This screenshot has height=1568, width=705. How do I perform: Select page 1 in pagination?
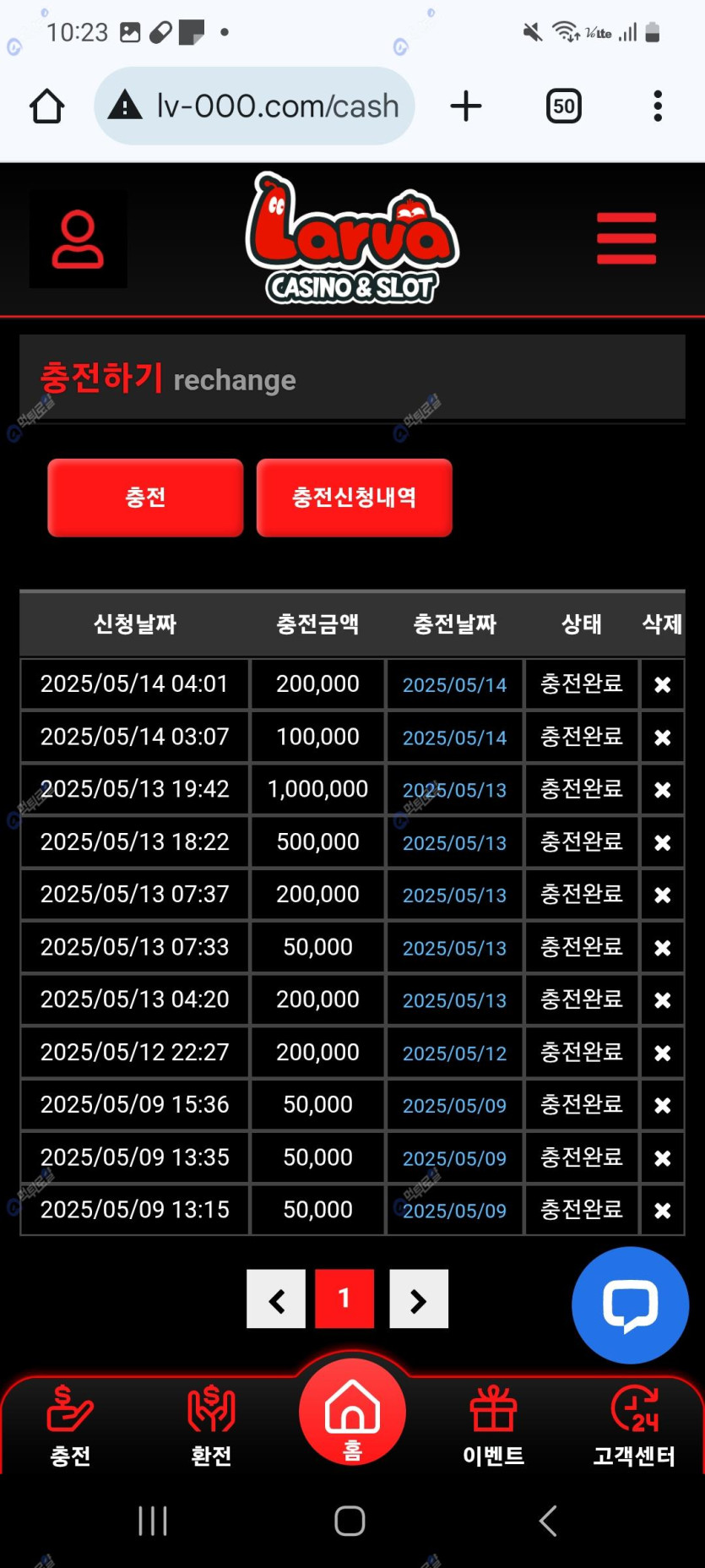[344, 1299]
